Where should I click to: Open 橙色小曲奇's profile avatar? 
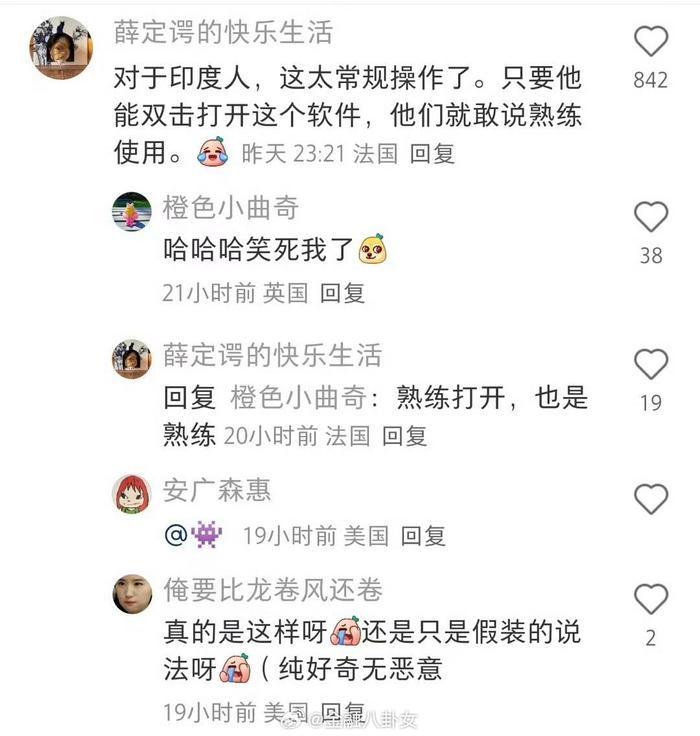click(x=132, y=211)
